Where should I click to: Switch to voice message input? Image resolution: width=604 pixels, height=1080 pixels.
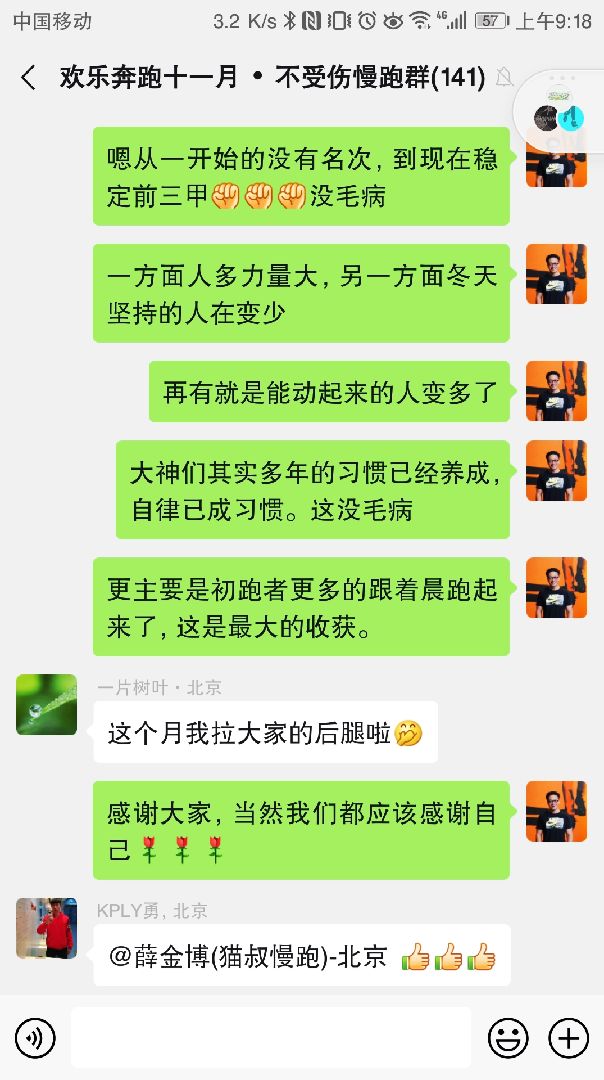coord(36,1039)
